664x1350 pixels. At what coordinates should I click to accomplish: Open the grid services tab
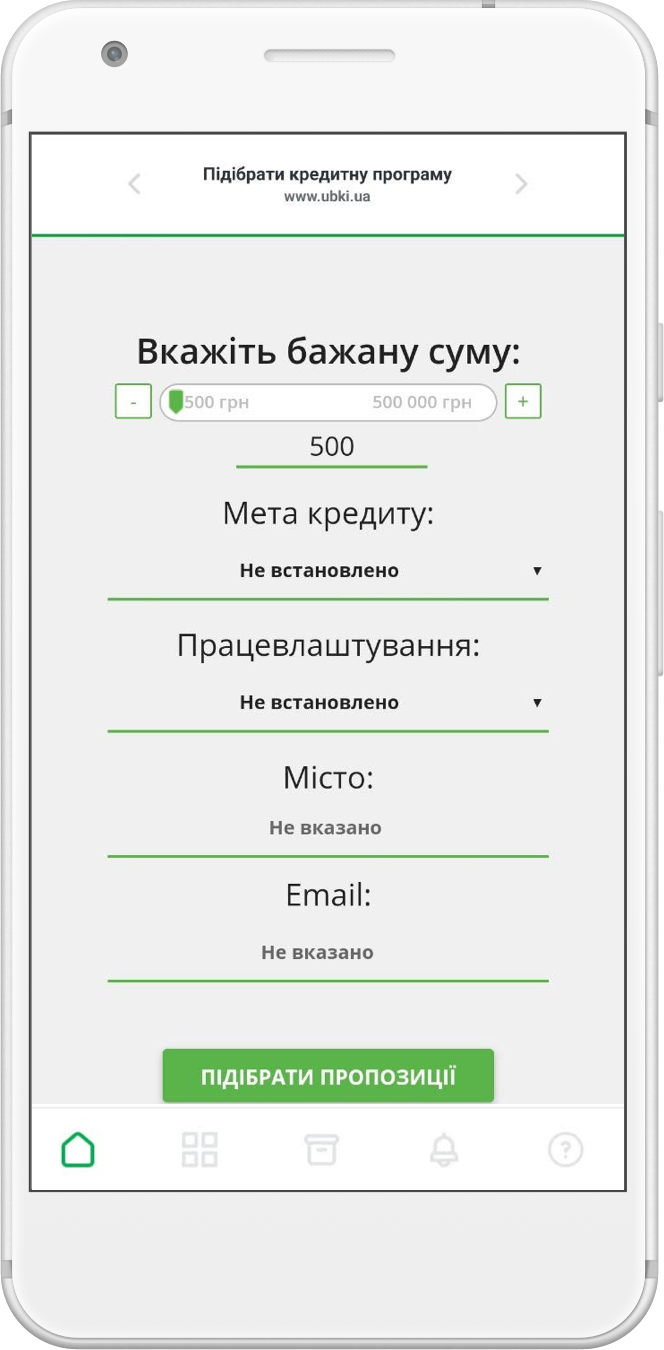[200, 1150]
